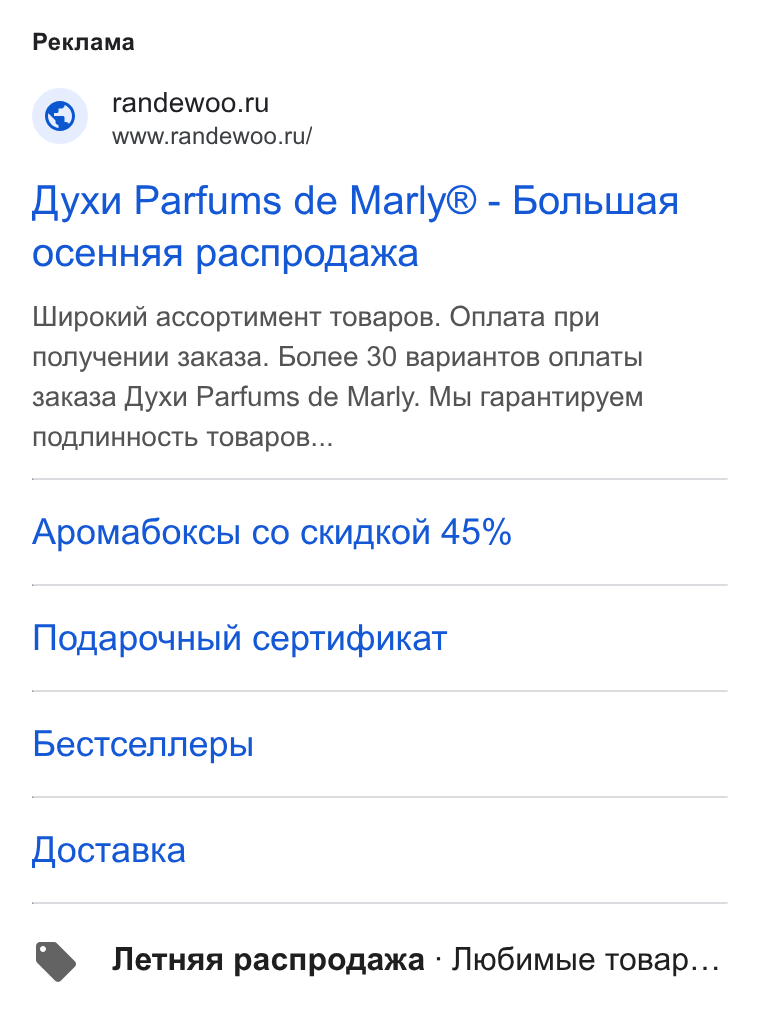This screenshot has width=760, height=1020.
Task: Open the Духи Parfums de Marly ad headline
Action: (x=355, y=226)
